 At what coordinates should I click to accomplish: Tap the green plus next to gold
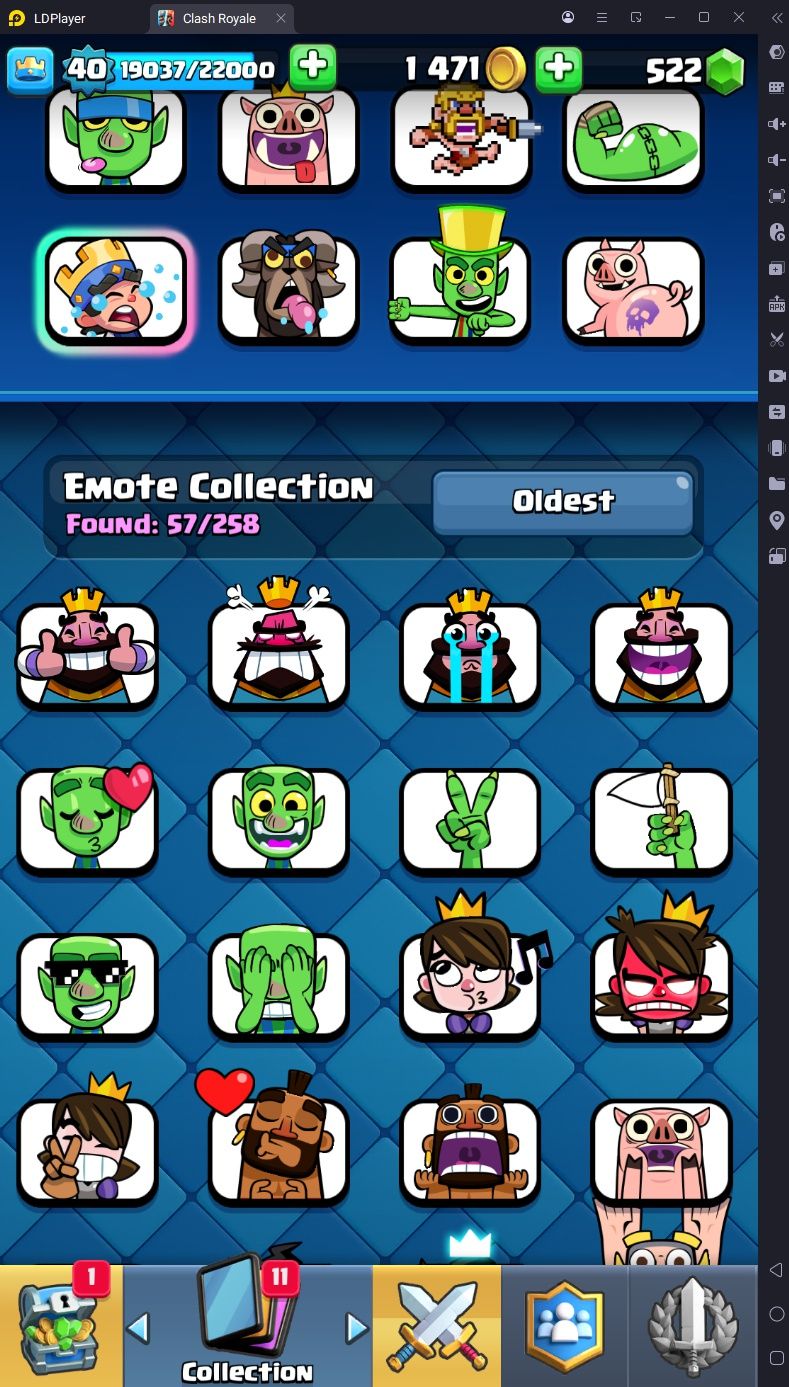pos(559,69)
